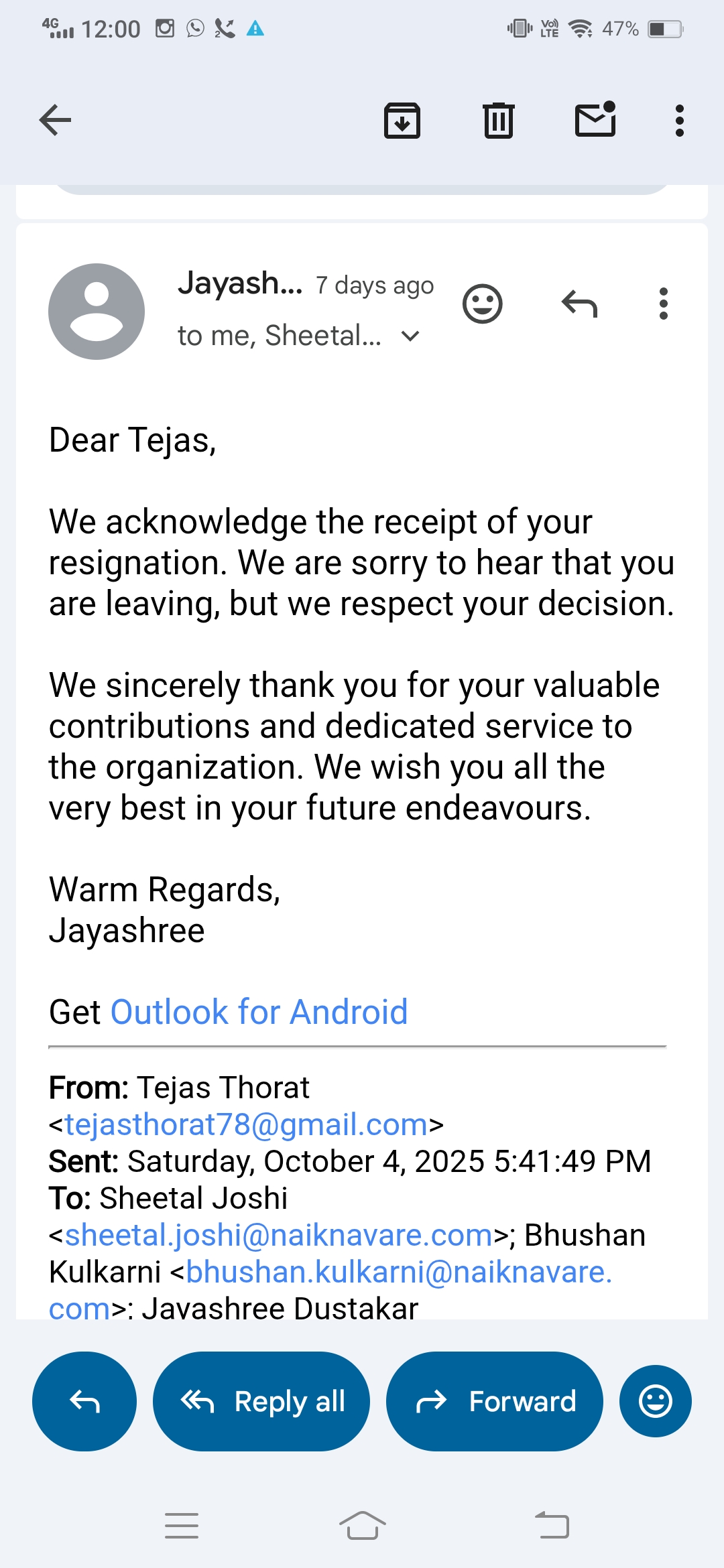Open the sheetal.joshi@naiknavare.com email link
724x1568 pixels.
click(x=279, y=1235)
